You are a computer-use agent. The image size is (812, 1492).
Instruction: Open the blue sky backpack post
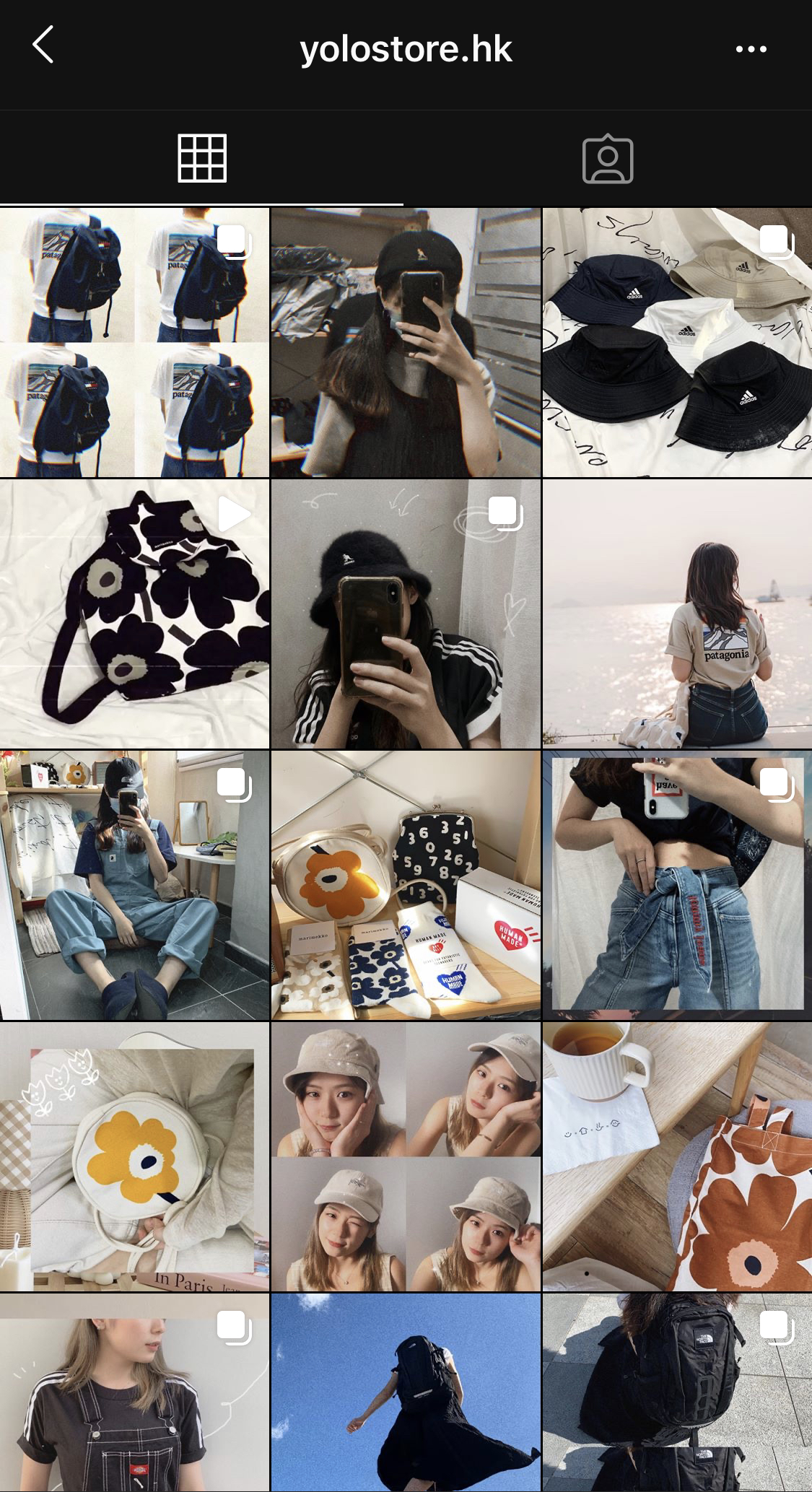(406, 1393)
